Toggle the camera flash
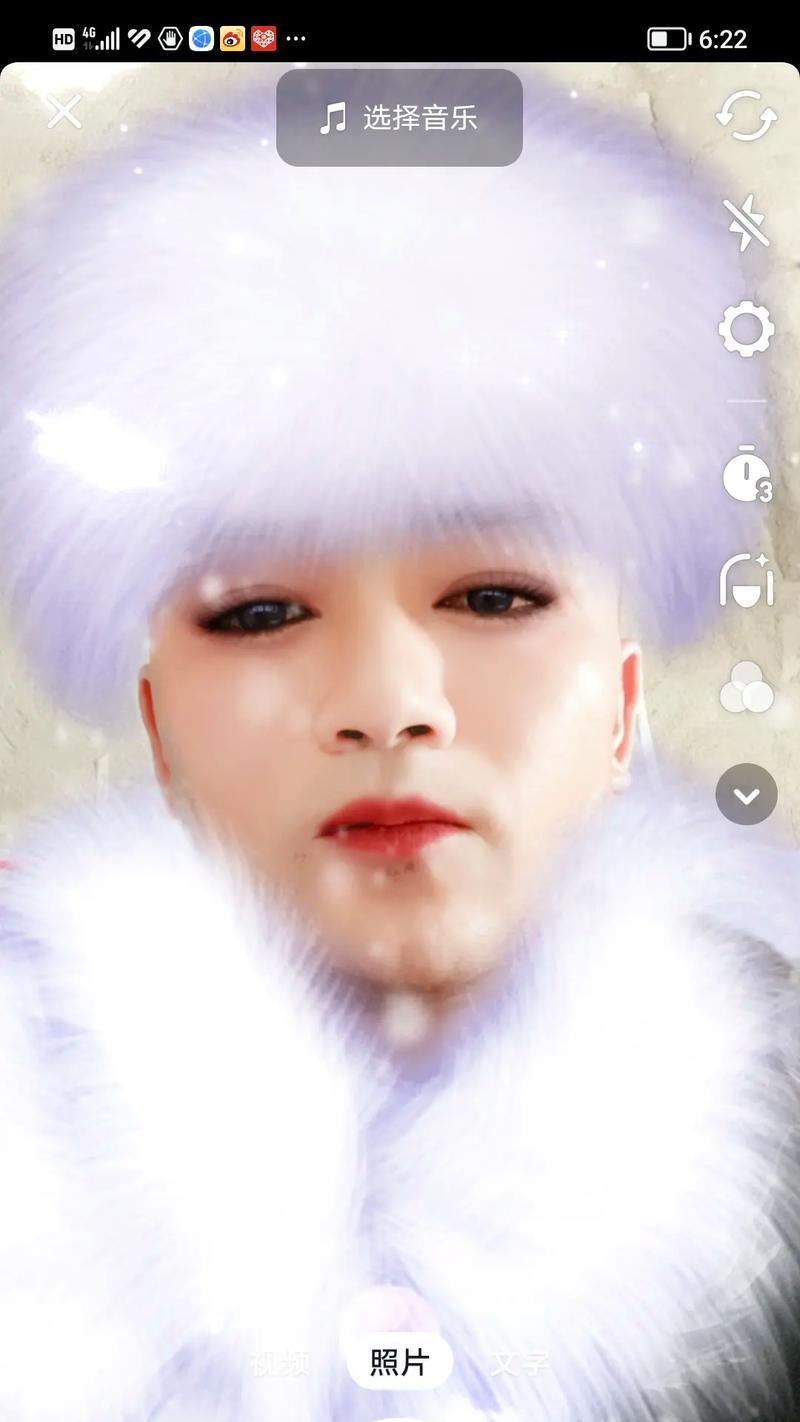Image resolution: width=800 pixels, height=1422 pixels. click(x=746, y=222)
